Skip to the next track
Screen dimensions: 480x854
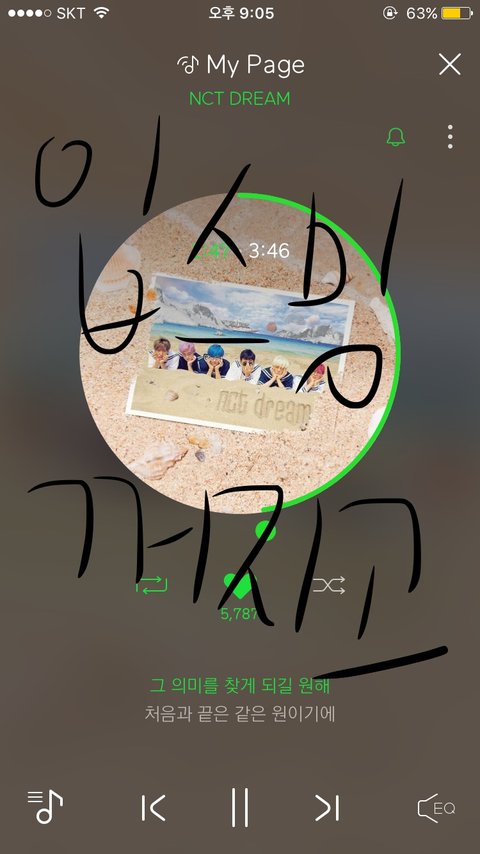click(327, 808)
